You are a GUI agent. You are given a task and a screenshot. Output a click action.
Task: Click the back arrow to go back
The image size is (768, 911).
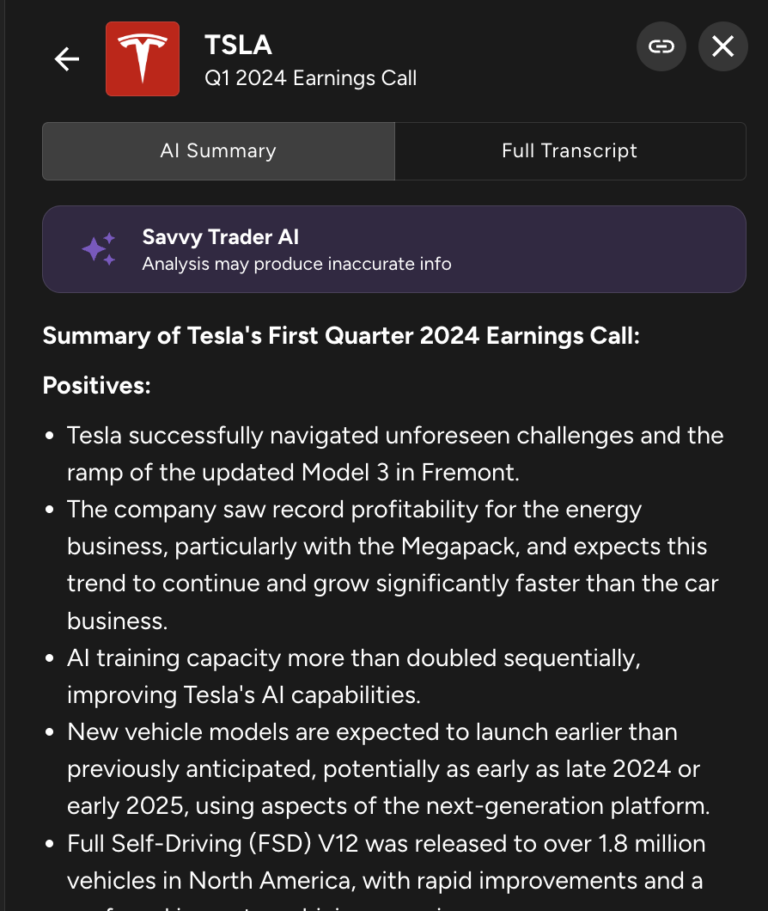(66, 59)
